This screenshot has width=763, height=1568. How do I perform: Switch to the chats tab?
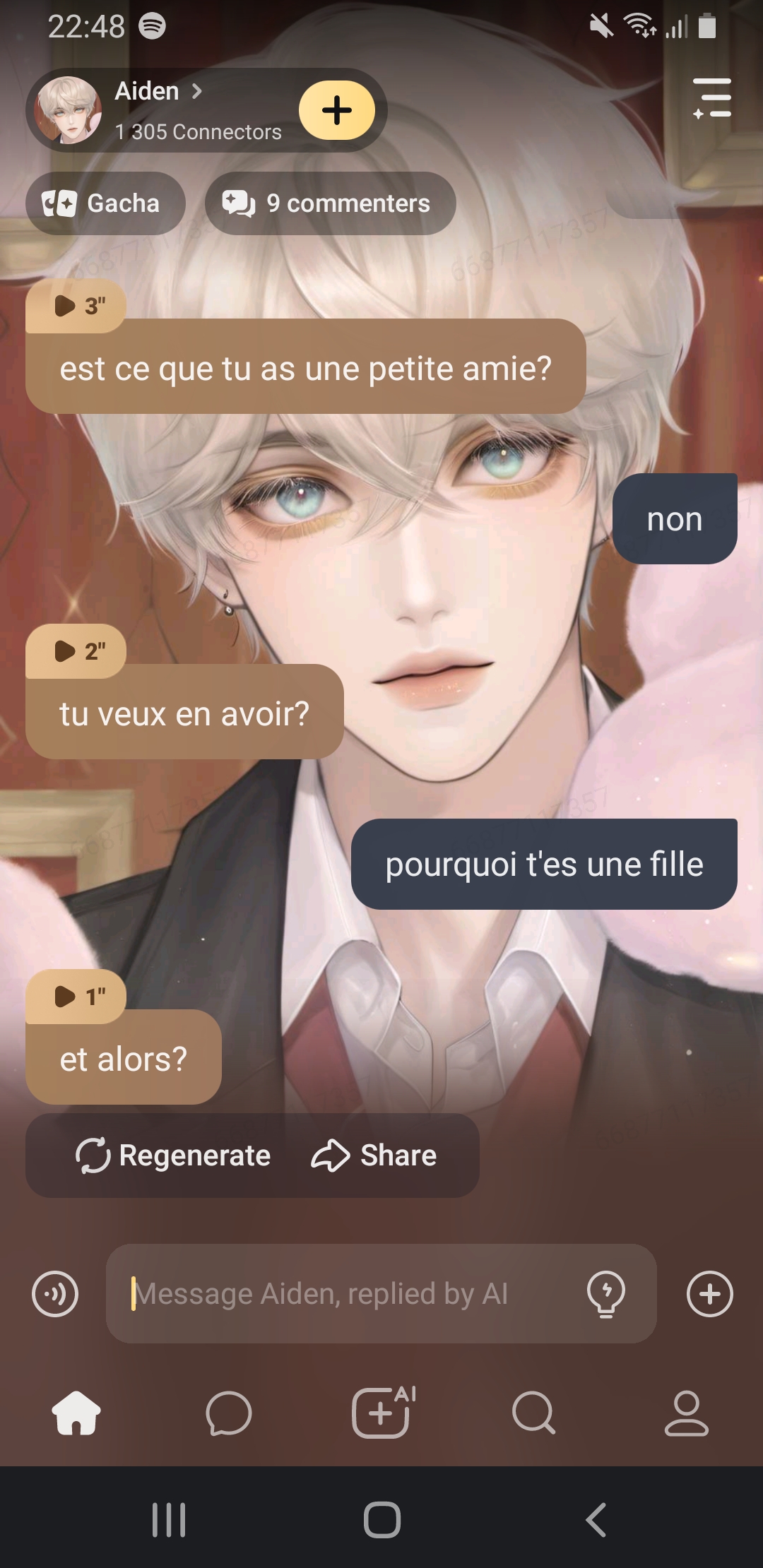(229, 1413)
